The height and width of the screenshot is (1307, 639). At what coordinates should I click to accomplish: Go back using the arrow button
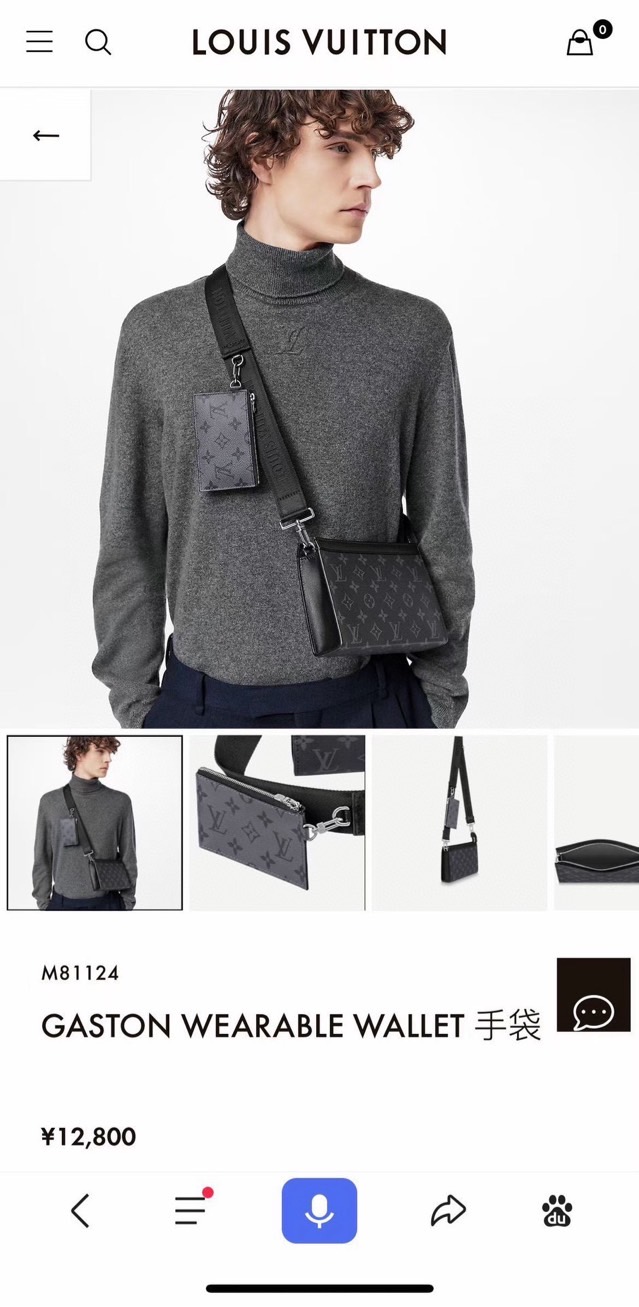pos(46,136)
